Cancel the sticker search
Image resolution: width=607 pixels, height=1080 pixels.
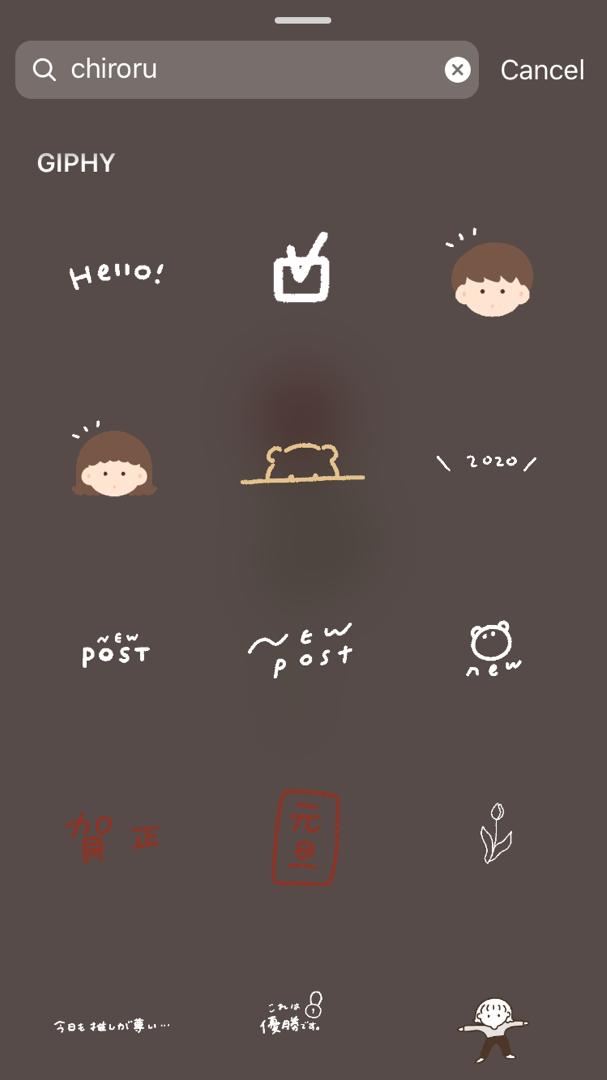(542, 70)
